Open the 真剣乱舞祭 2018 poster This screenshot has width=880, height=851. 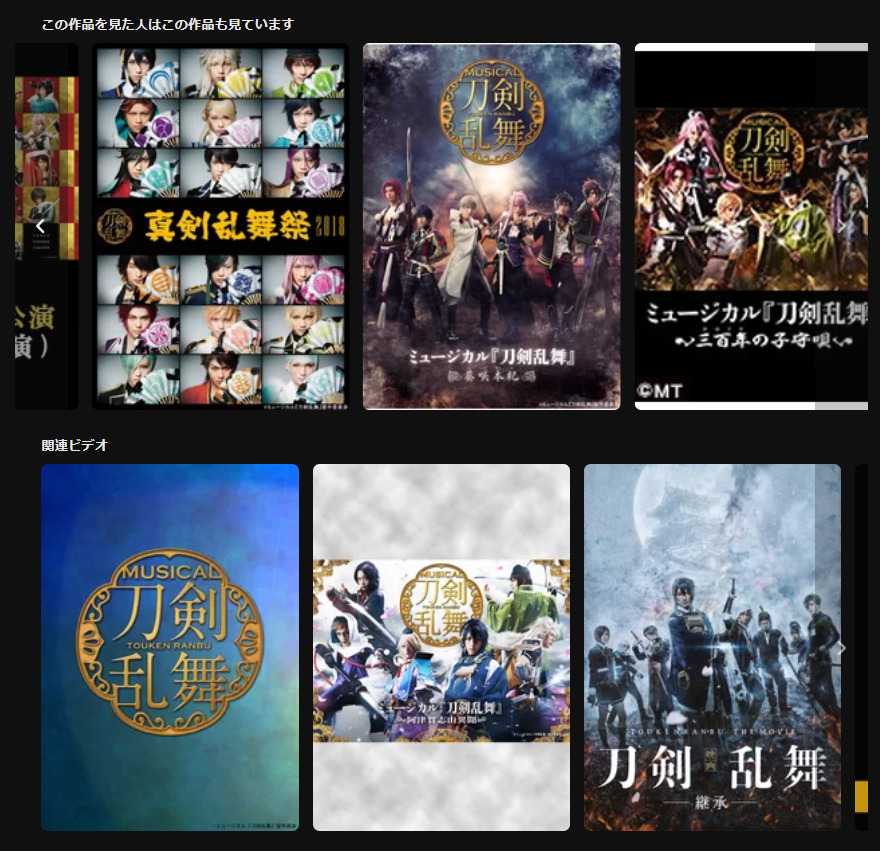[220, 227]
